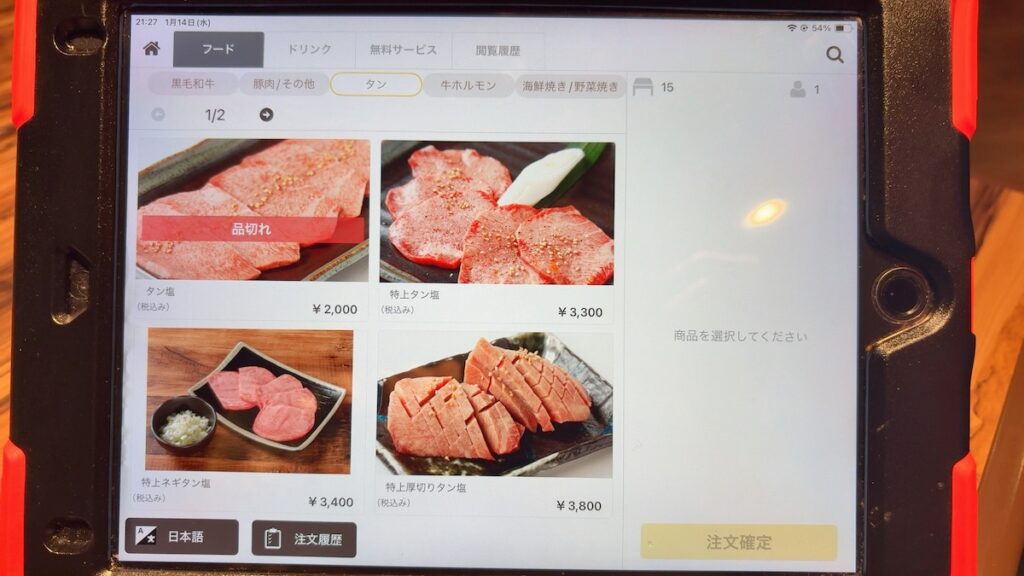
Task: Switch to the ドリンク tab
Action: pos(310,50)
